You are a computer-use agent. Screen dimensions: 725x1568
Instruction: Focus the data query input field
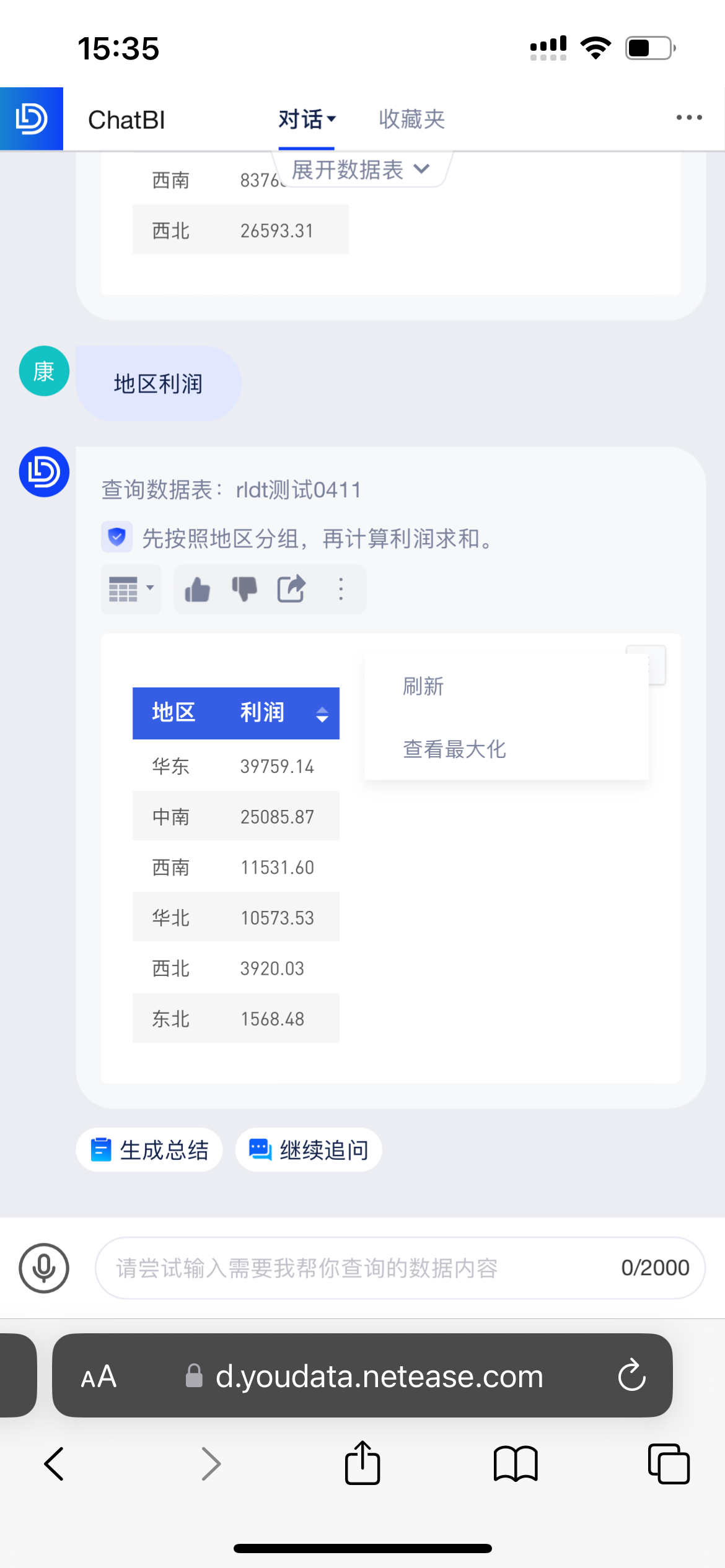[x=359, y=1268]
